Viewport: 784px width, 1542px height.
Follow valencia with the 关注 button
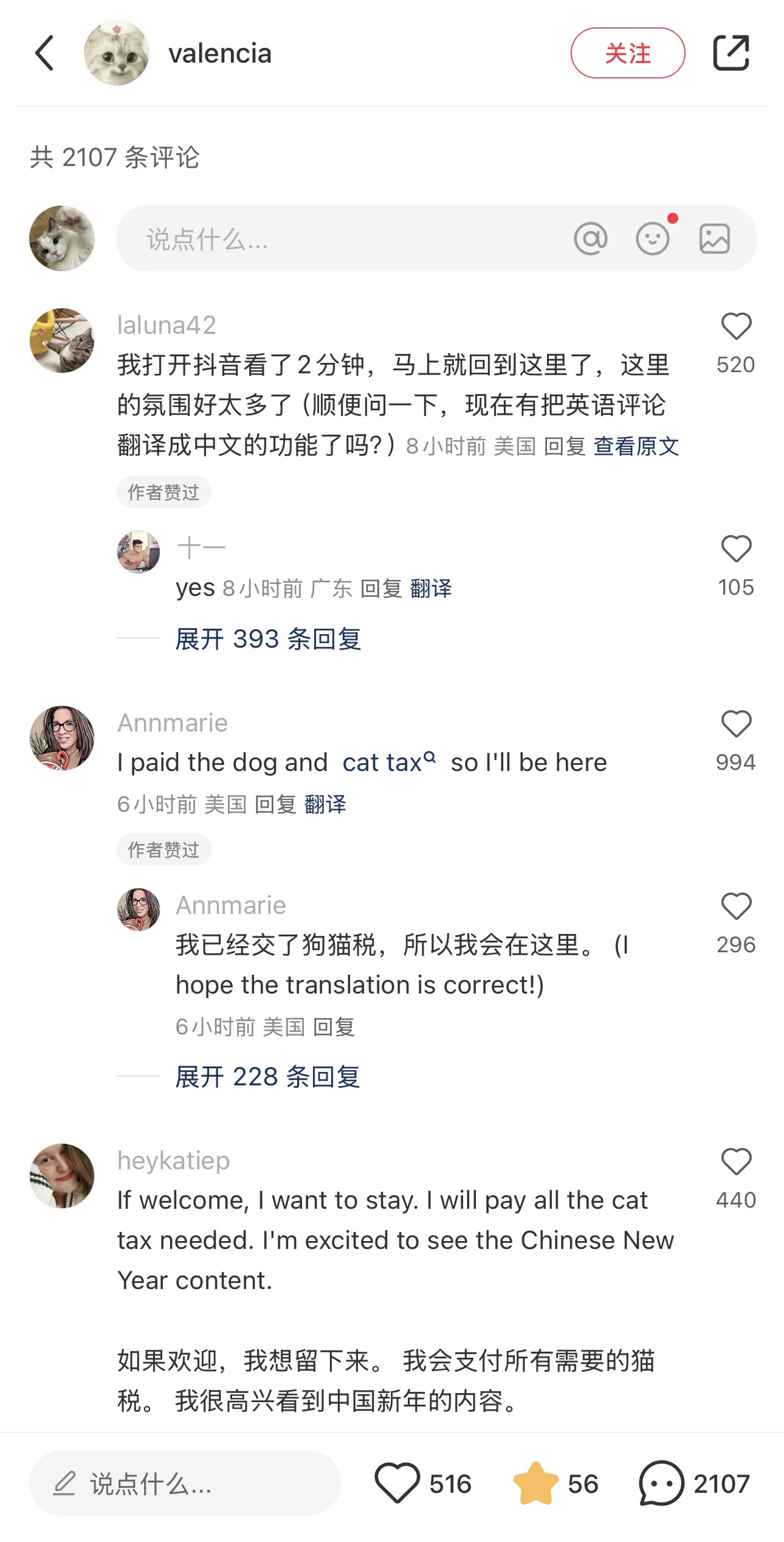pyautogui.click(x=627, y=53)
